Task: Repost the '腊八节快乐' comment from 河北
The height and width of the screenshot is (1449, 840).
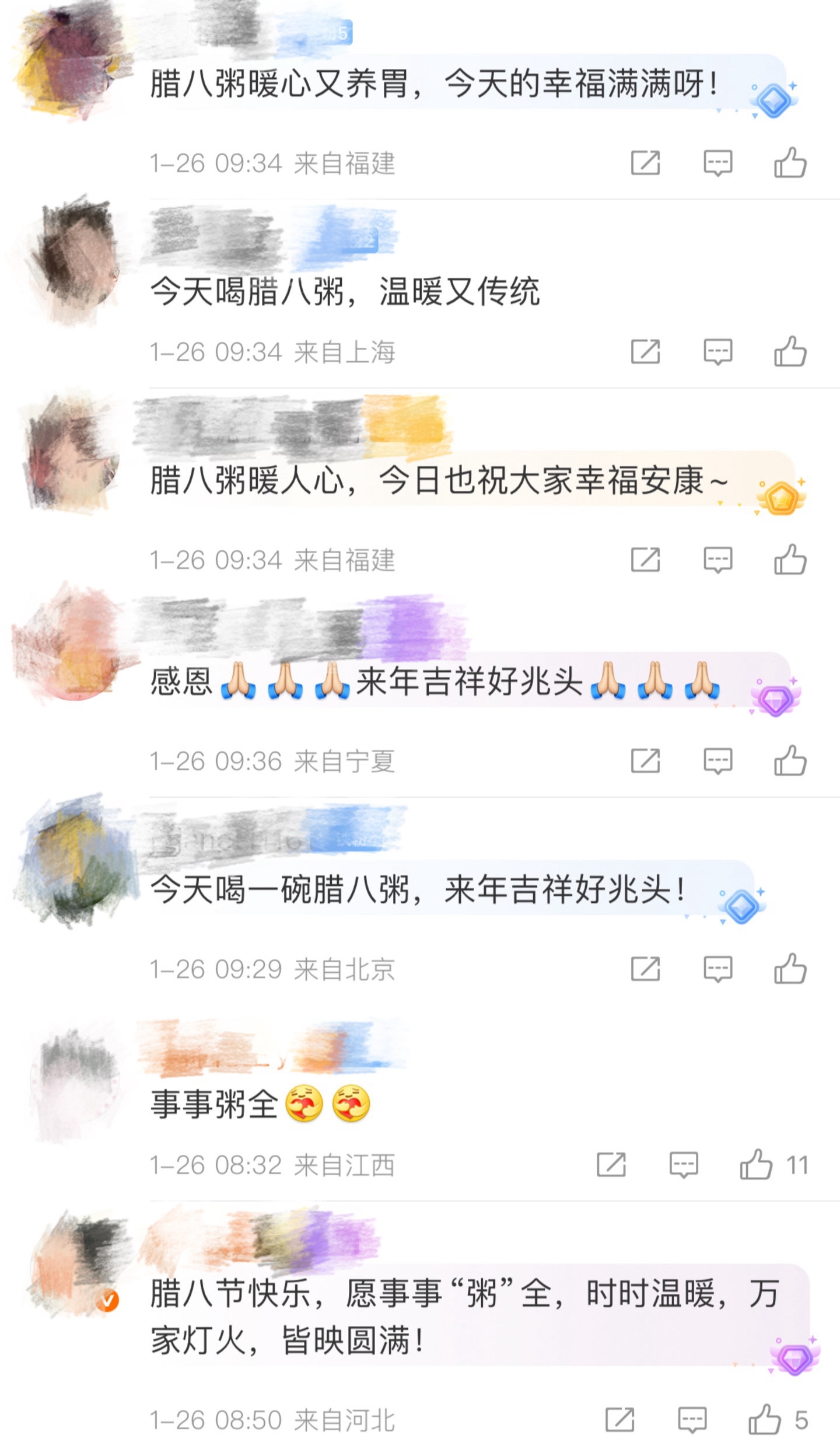Action: (x=619, y=1420)
